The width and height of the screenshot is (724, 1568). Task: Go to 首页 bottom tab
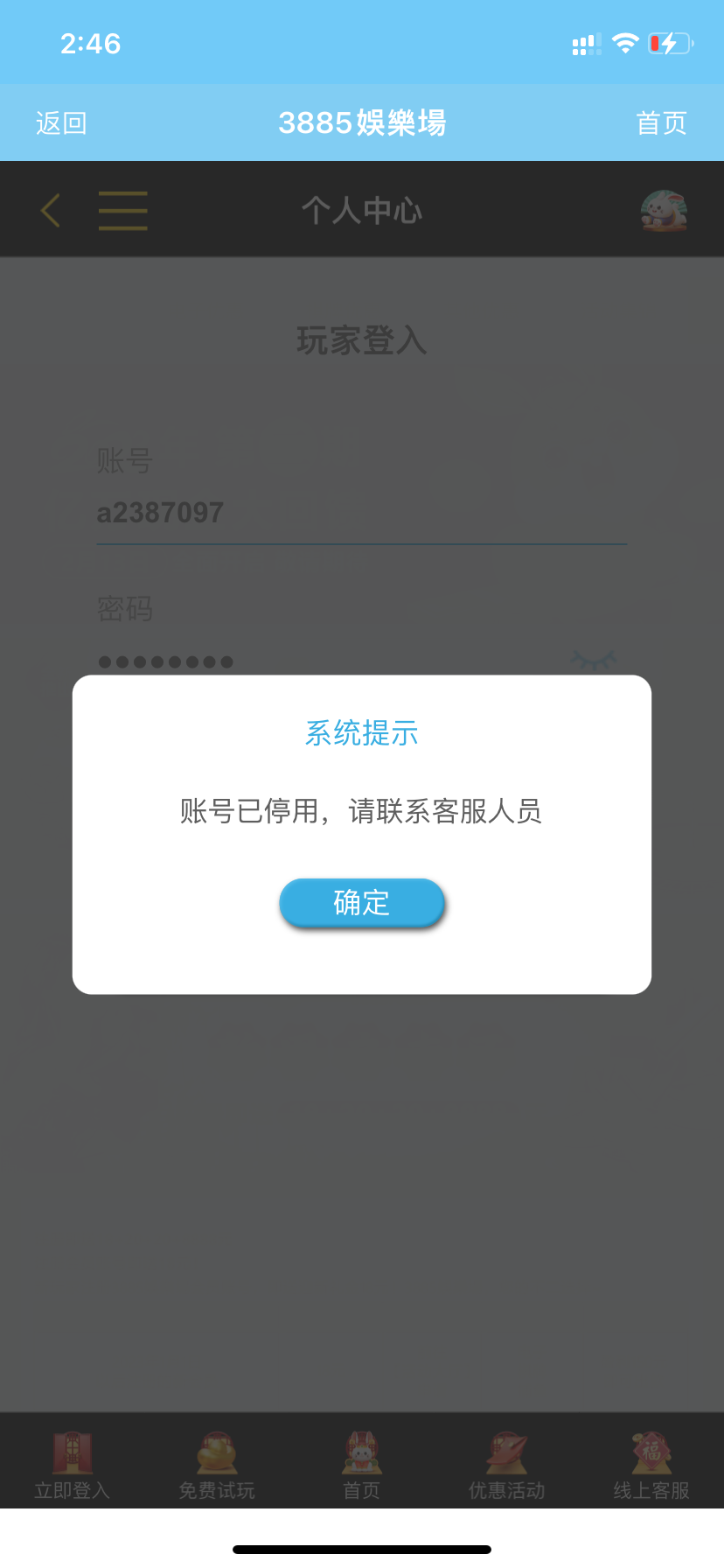coord(362,1465)
